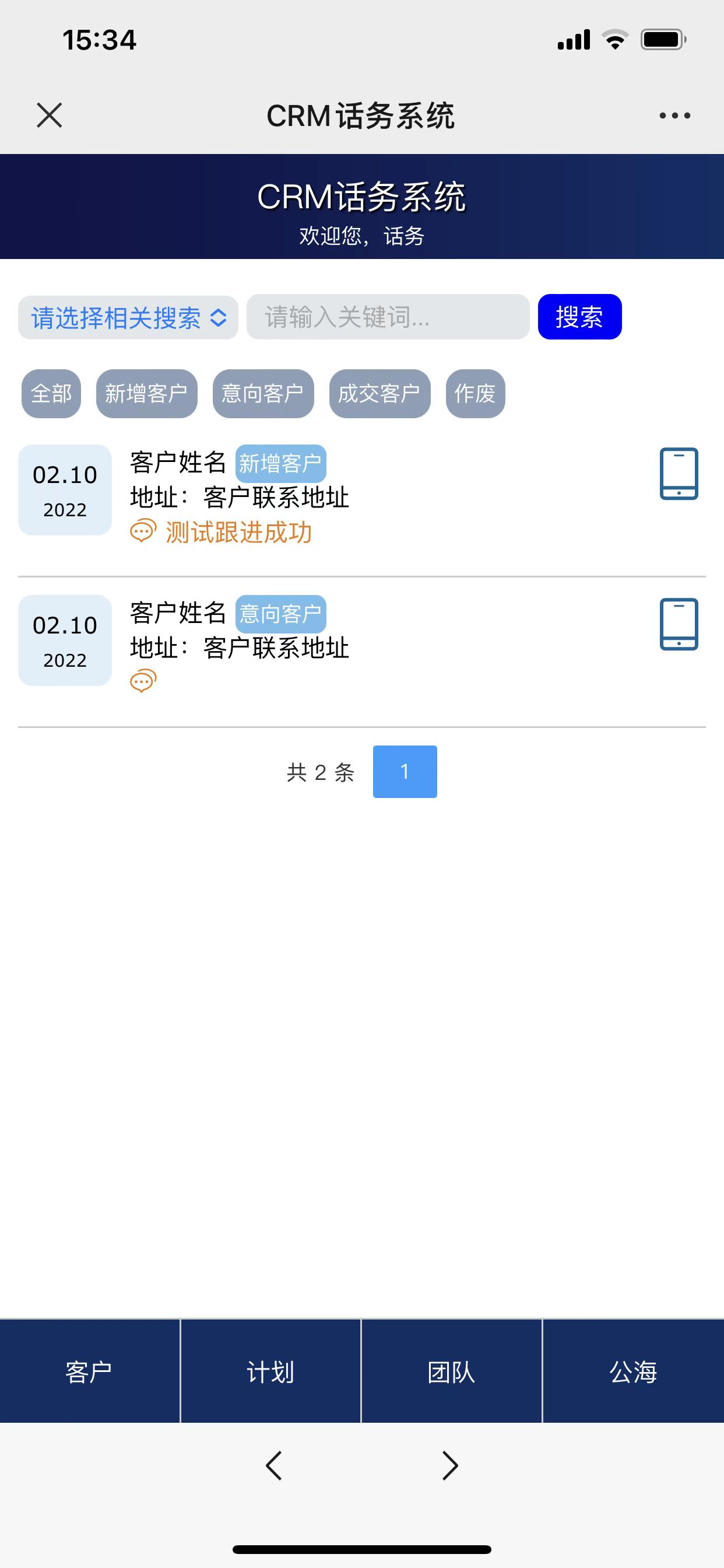
Task: Tap the blue 搜索 button
Action: point(579,317)
